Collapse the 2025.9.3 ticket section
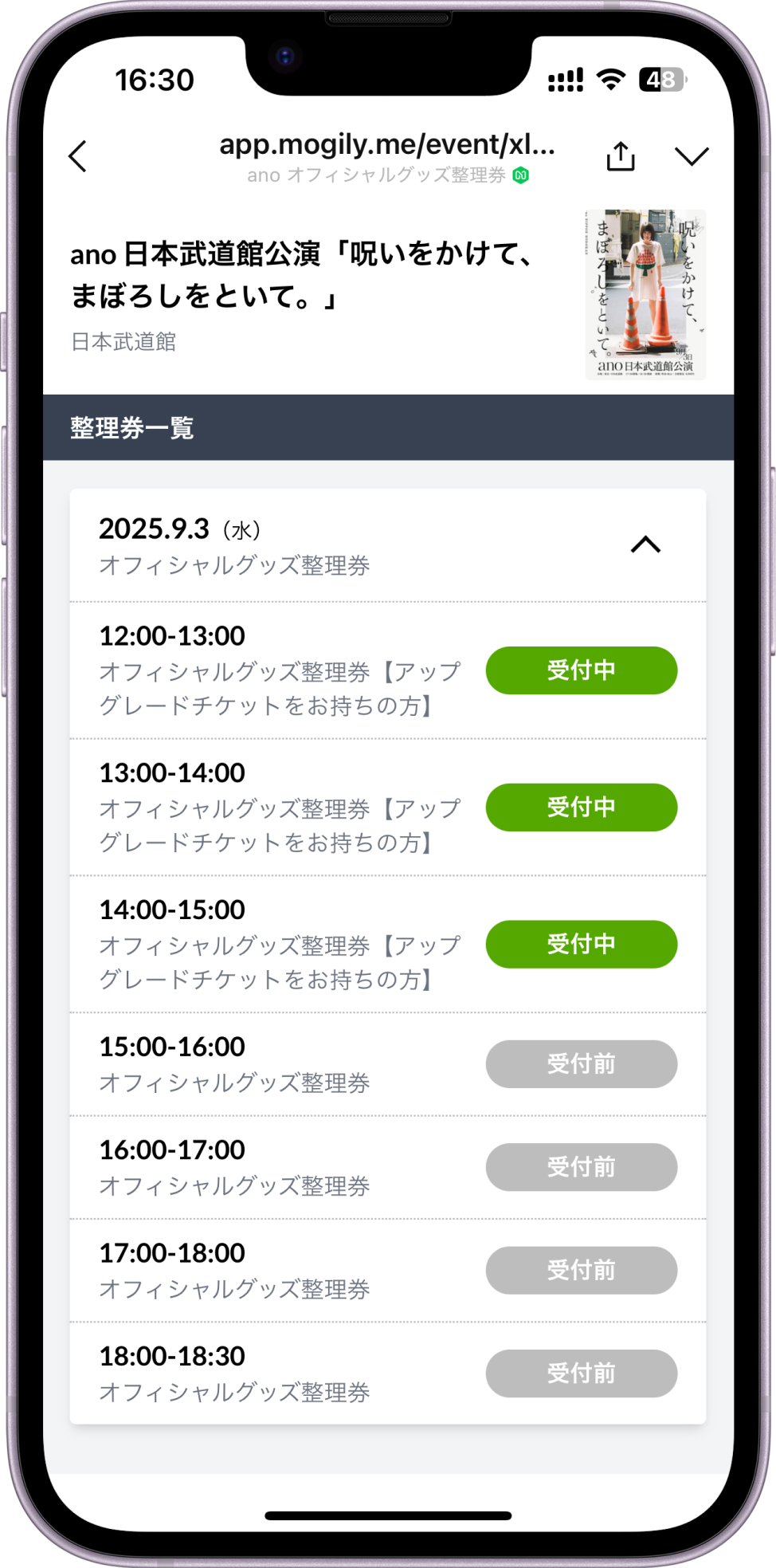776x1568 pixels. click(x=646, y=545)
